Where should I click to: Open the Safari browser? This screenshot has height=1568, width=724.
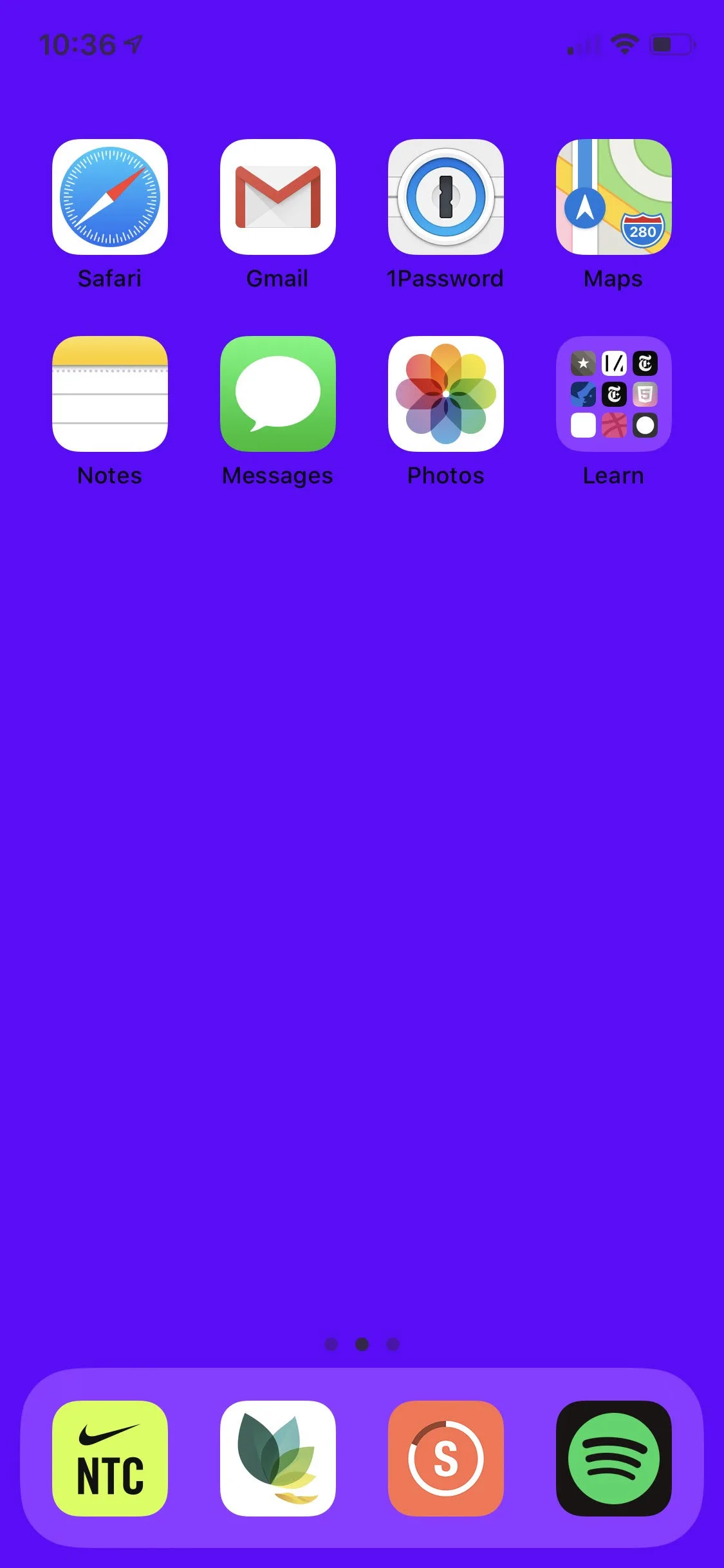click(110, 197)
